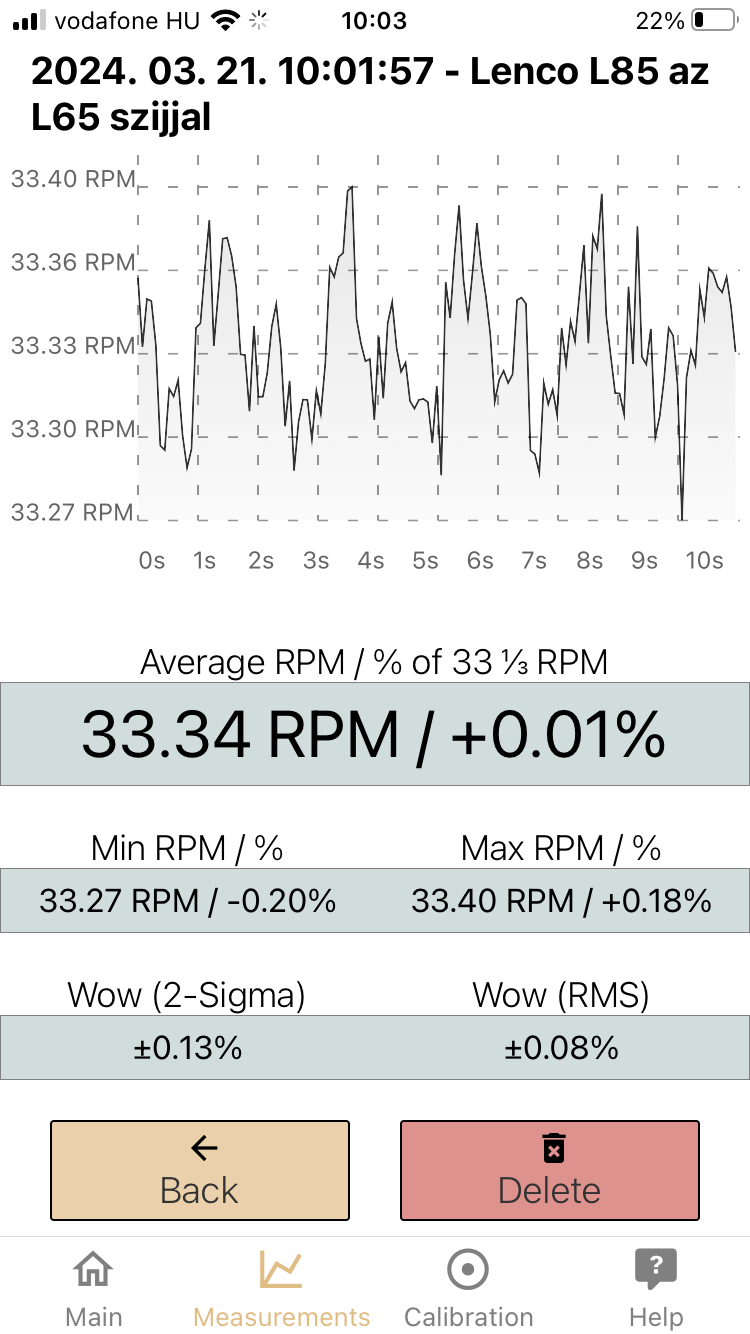
Task: Delete this measurement
Action: [x=550, y=1170]
